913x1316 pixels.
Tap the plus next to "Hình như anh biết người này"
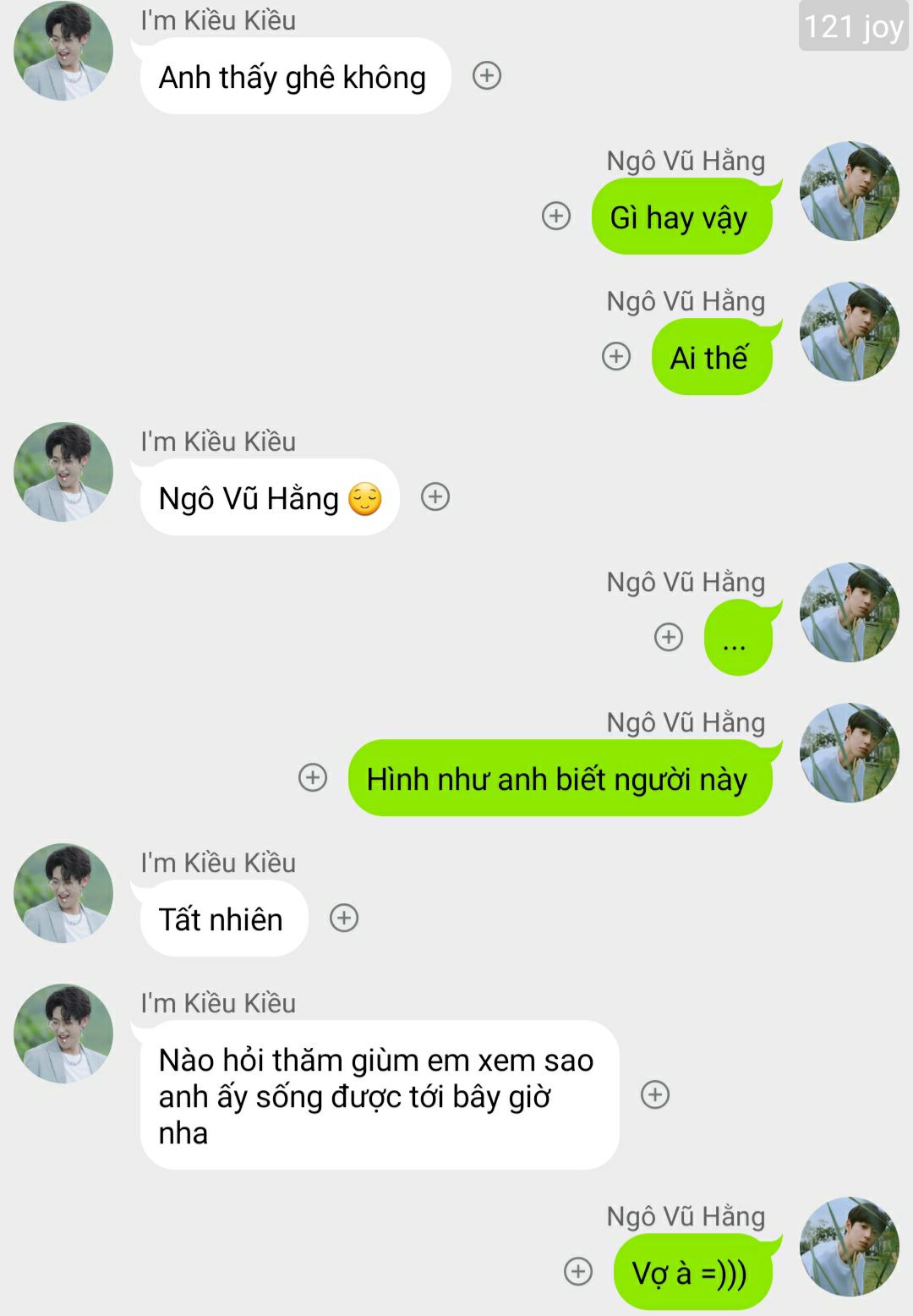coord(313,778)
